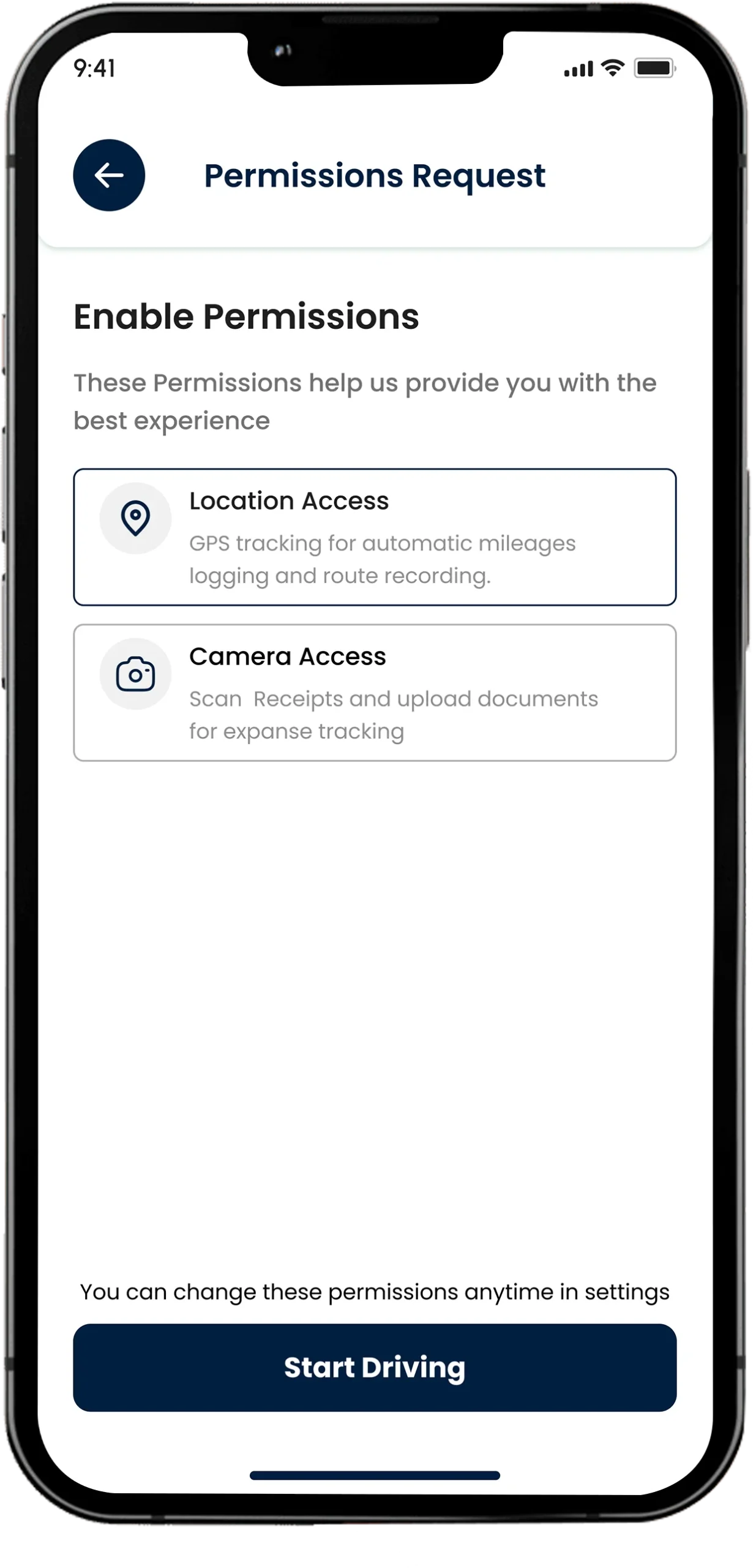
Task: Select the Location Access permission card
Action: (x=375, y=537)
